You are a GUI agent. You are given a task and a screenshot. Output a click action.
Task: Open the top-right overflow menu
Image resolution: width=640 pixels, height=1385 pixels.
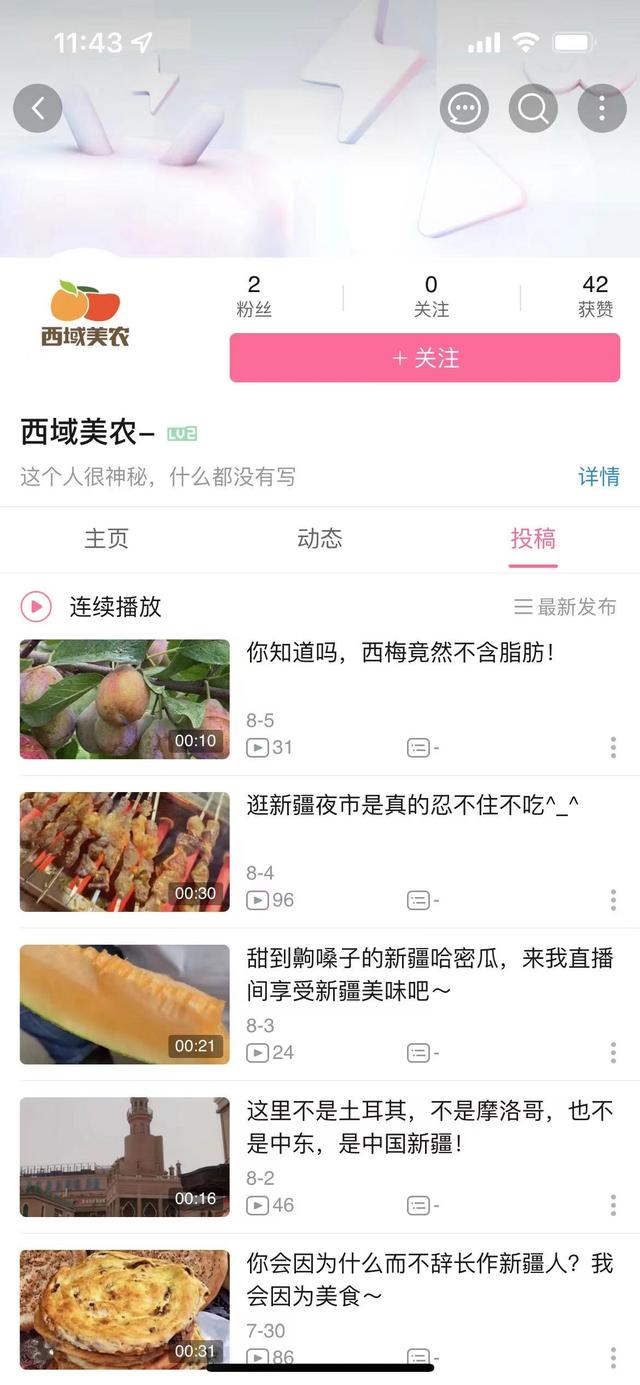point(601,108)
